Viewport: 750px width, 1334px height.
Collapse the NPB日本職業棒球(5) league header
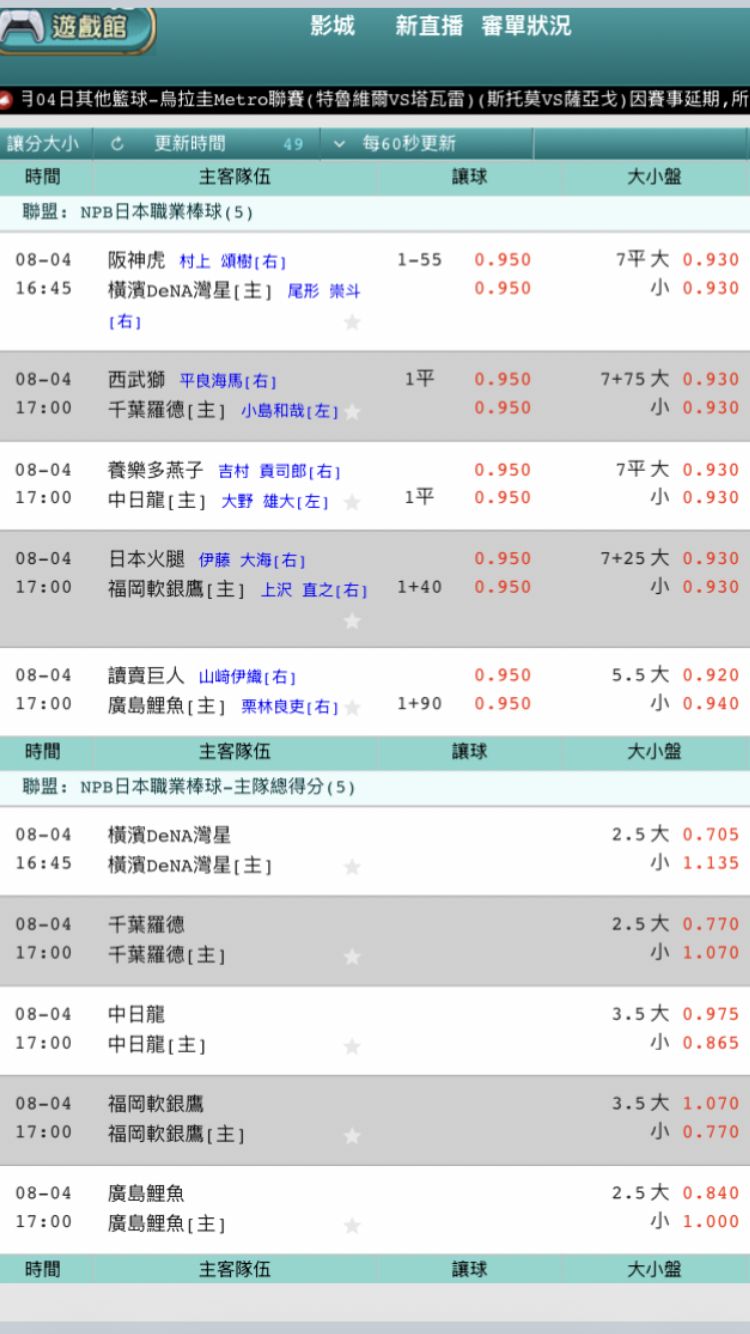(x=375, y=213)
